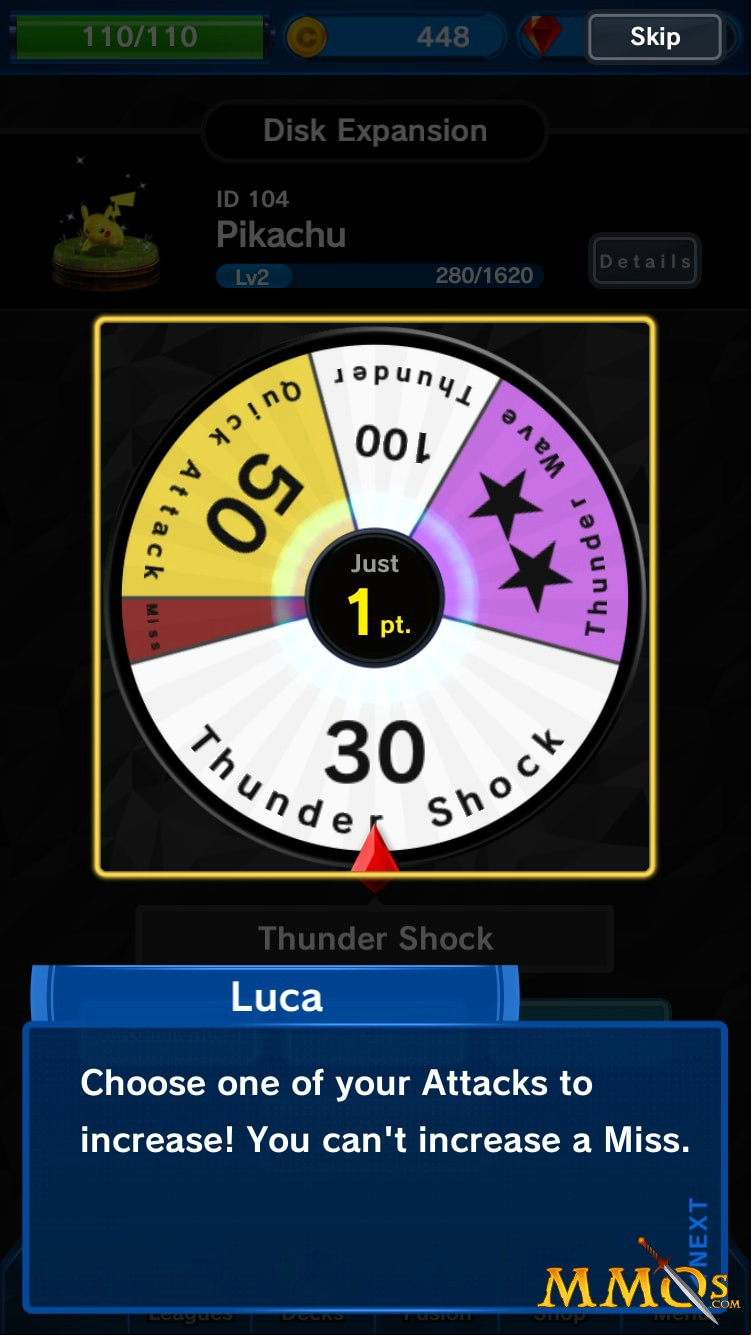Skip the tutorial dialogue
The width and height of the screenshot is (751, 1335).
point(655,37)
